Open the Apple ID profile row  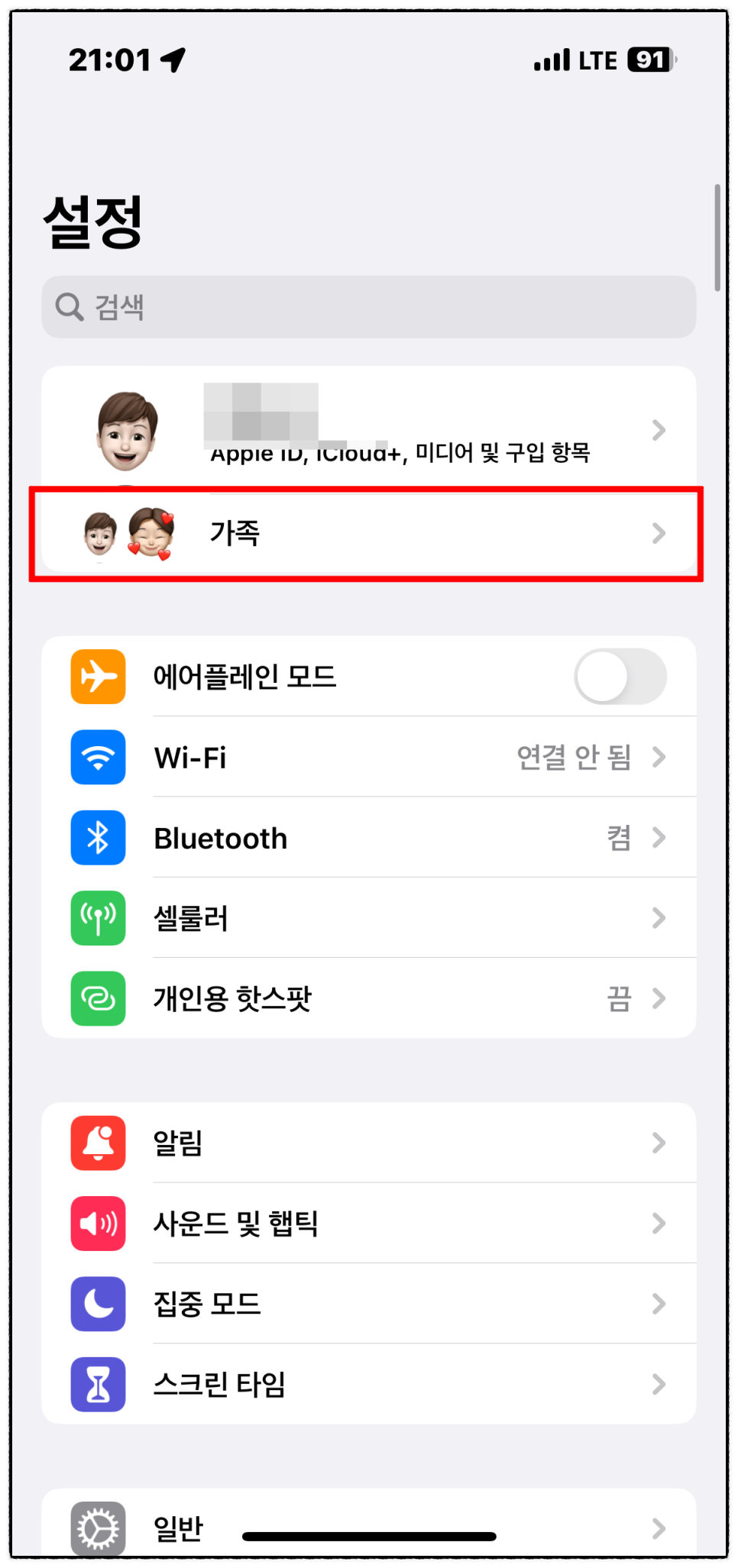(x=369, y=429)
